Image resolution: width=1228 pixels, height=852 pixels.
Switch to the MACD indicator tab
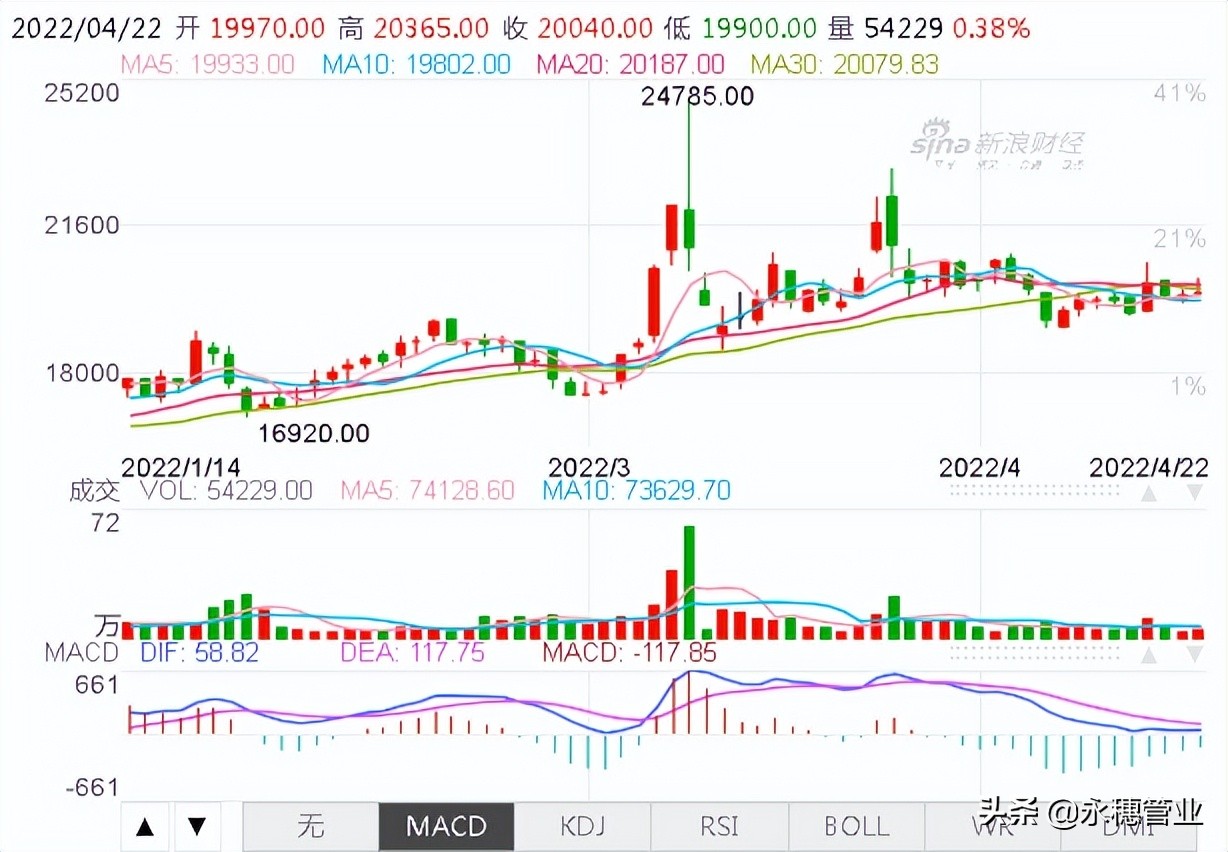pos(446,826)
